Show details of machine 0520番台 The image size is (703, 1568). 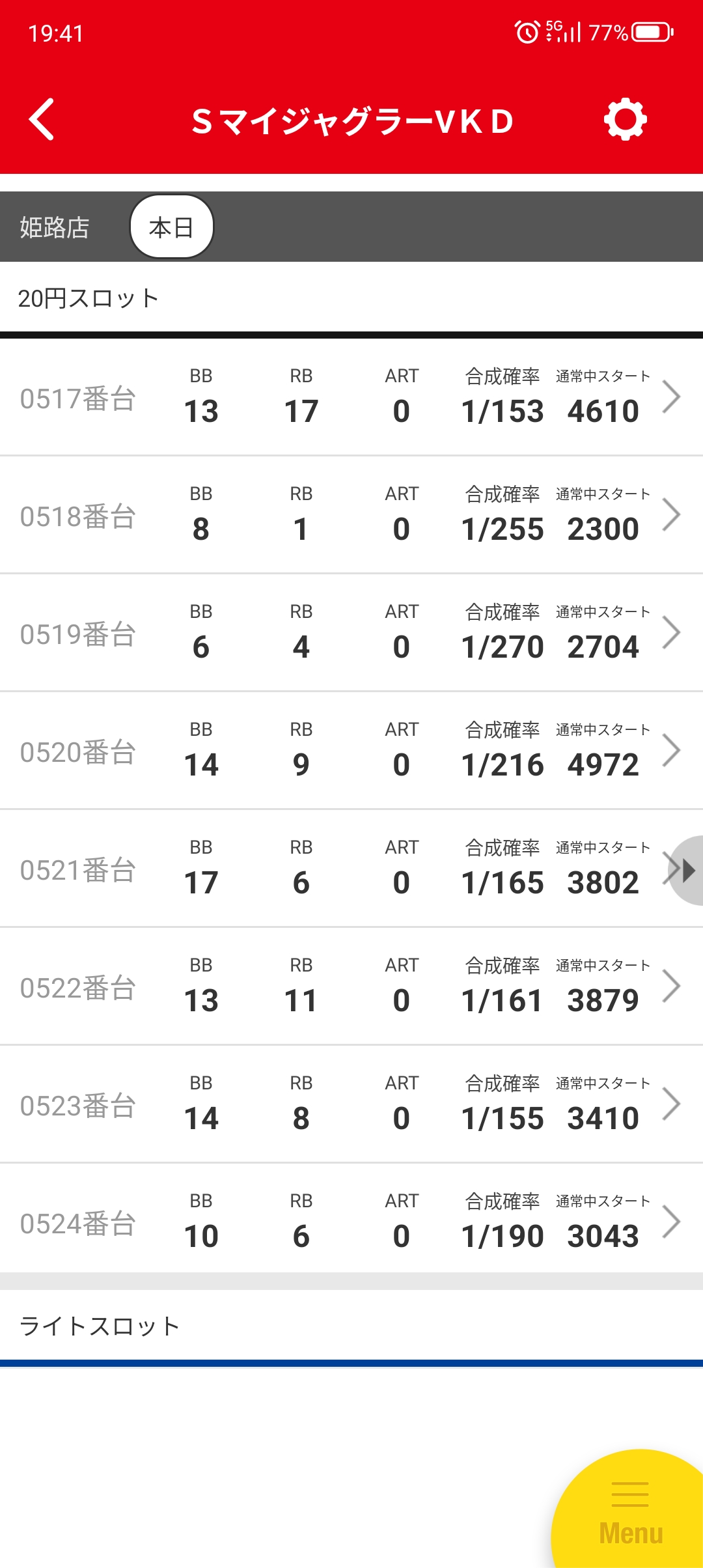(x=351, y=751)
